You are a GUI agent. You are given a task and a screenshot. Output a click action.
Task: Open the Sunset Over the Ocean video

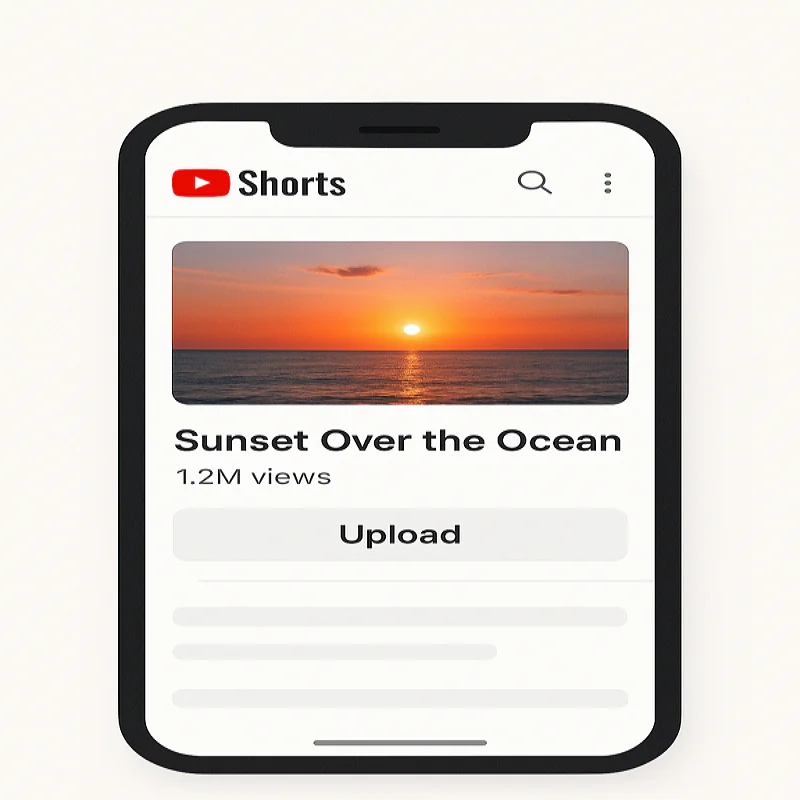400,322
